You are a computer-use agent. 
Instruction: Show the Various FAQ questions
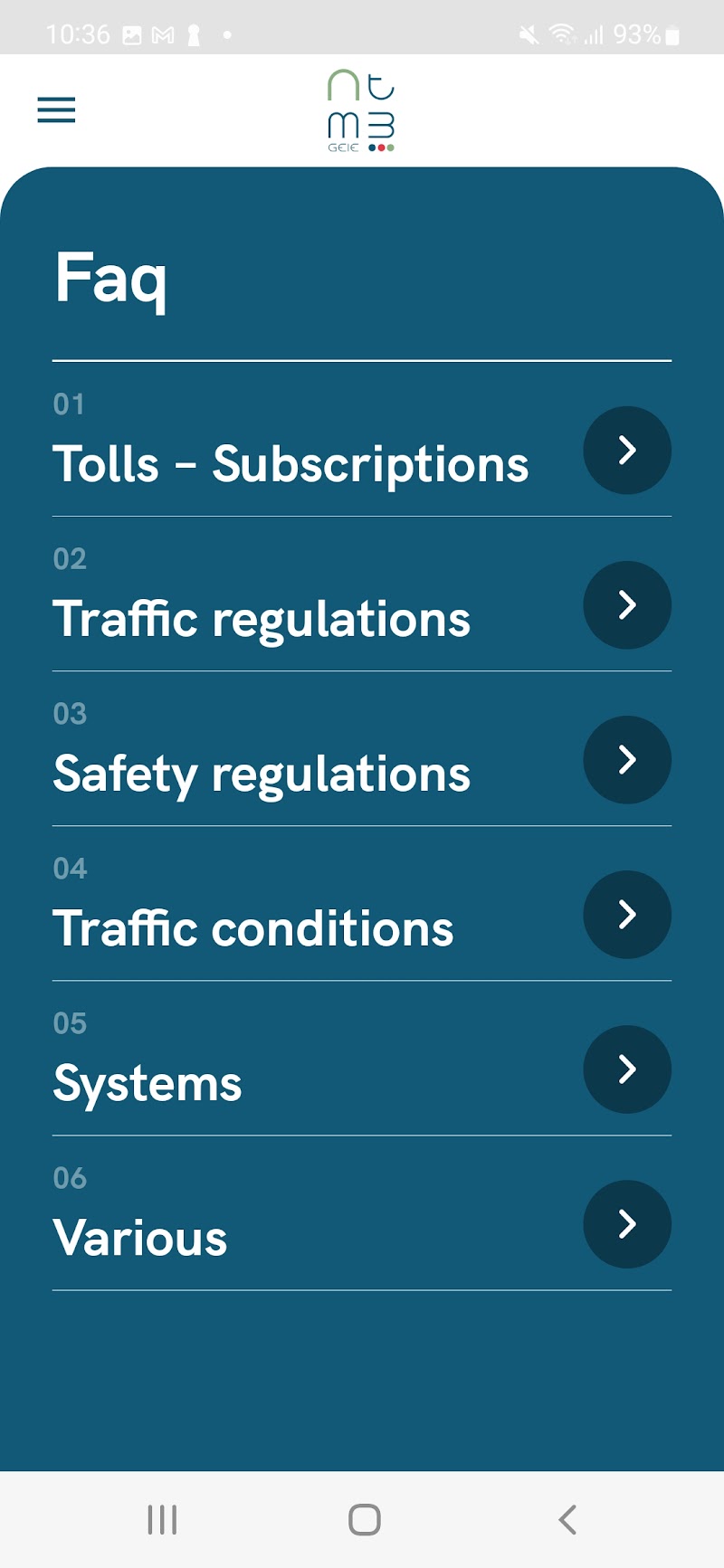pos(626,1224)
